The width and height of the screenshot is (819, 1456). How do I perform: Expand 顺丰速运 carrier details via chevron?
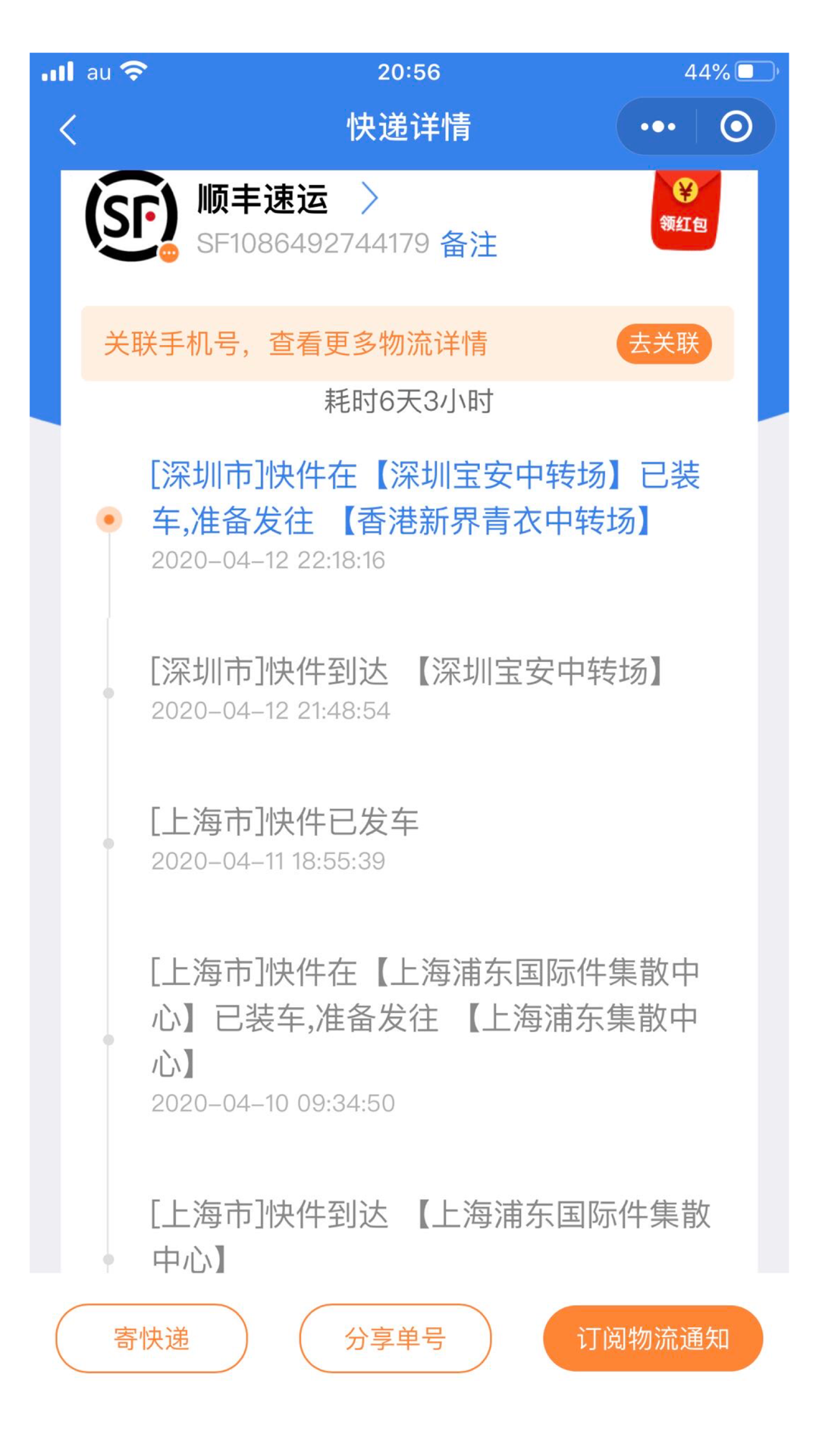click(x=370, y=200)
